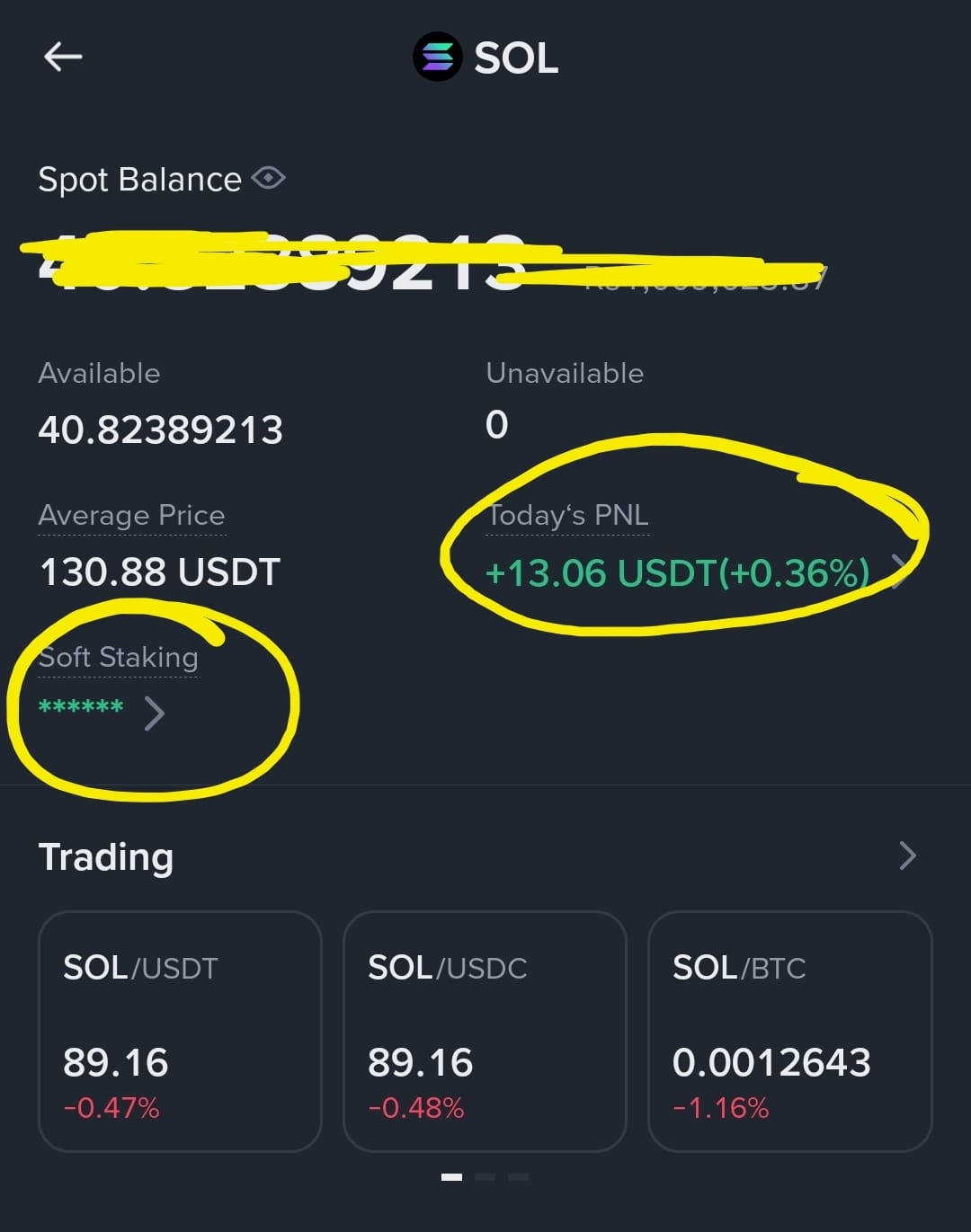This screenshot has height=1232, width=971.
Task: Open Today's PNL details chevron
Action: point(897,572)
